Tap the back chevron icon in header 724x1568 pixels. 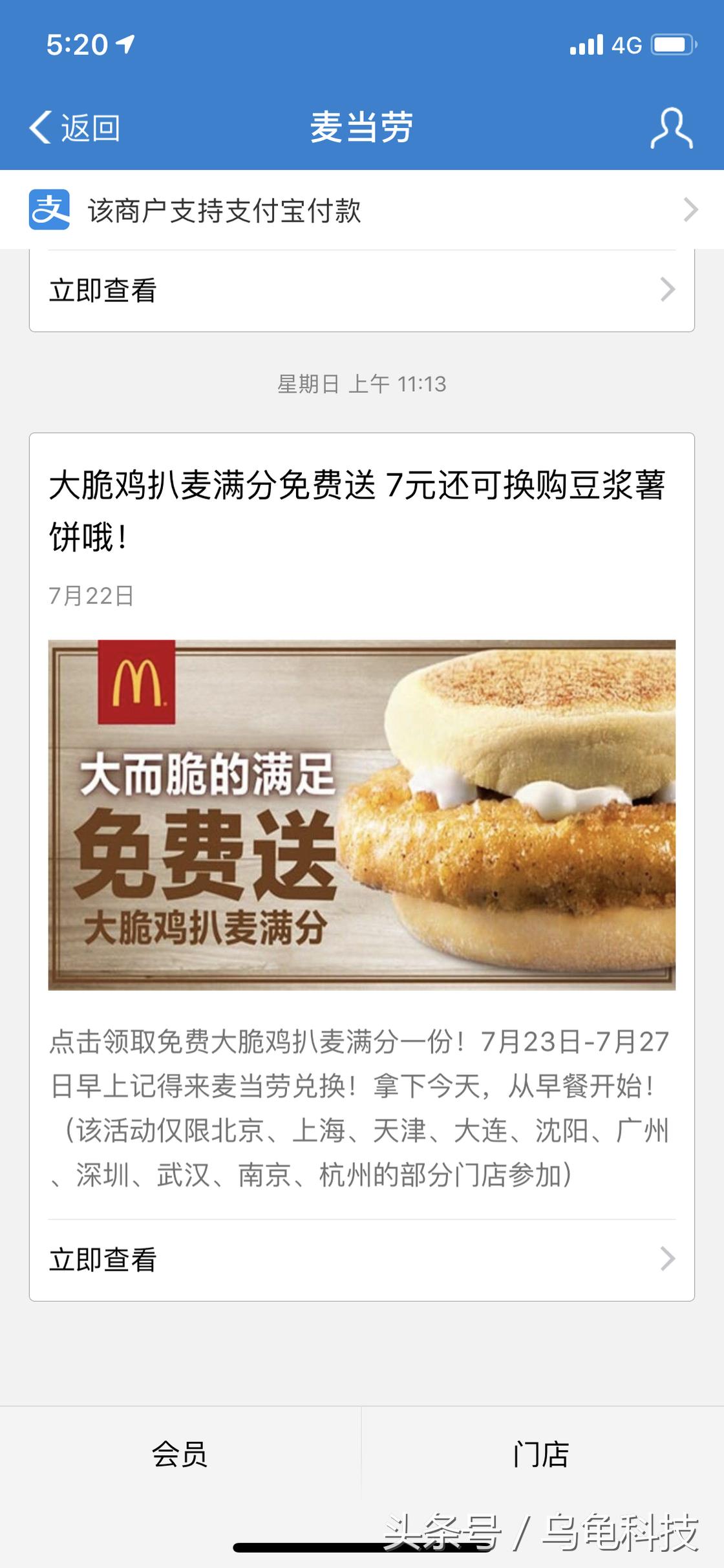tap(40, 127)
